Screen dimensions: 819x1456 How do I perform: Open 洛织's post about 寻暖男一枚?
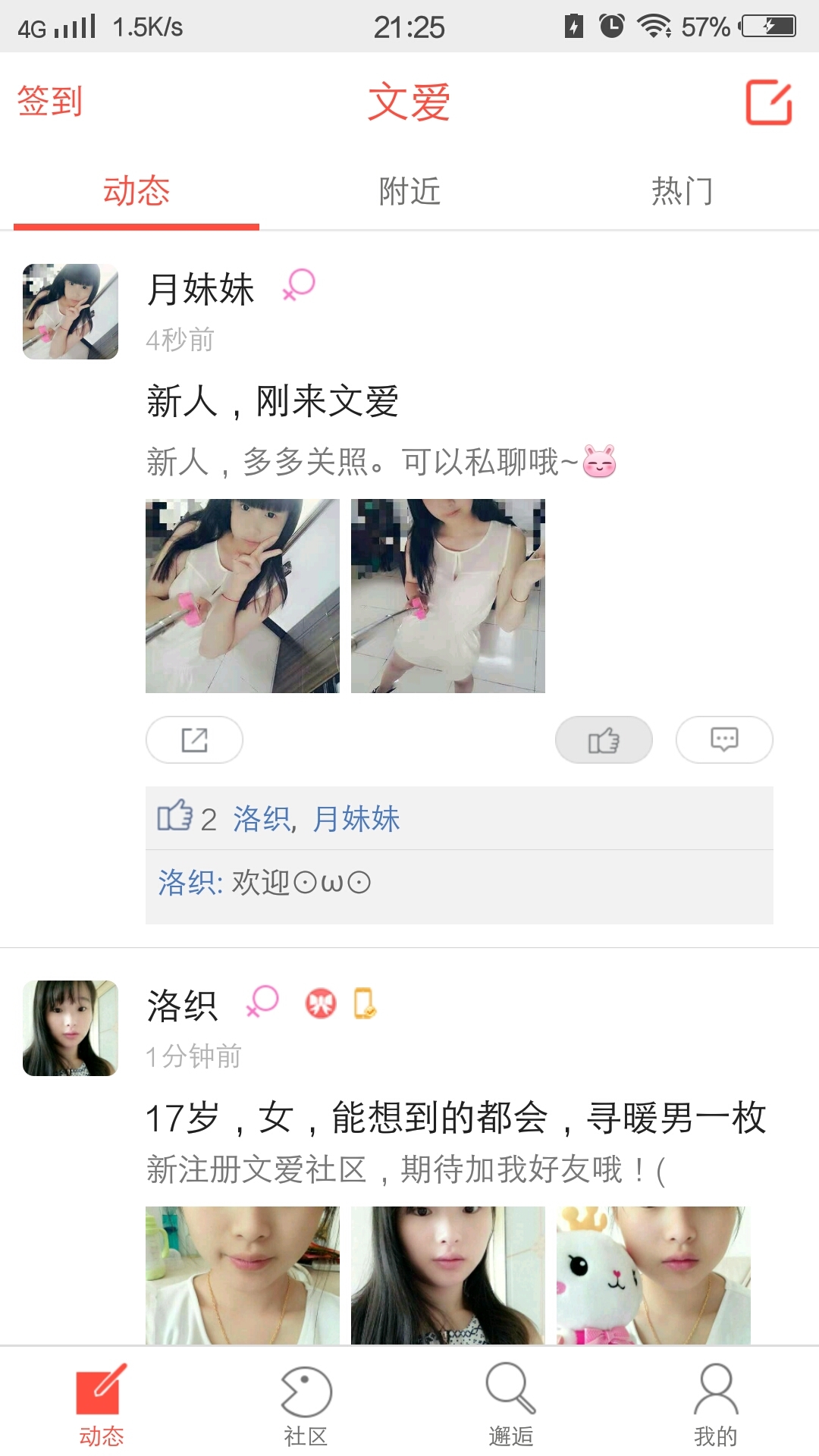455,1118
